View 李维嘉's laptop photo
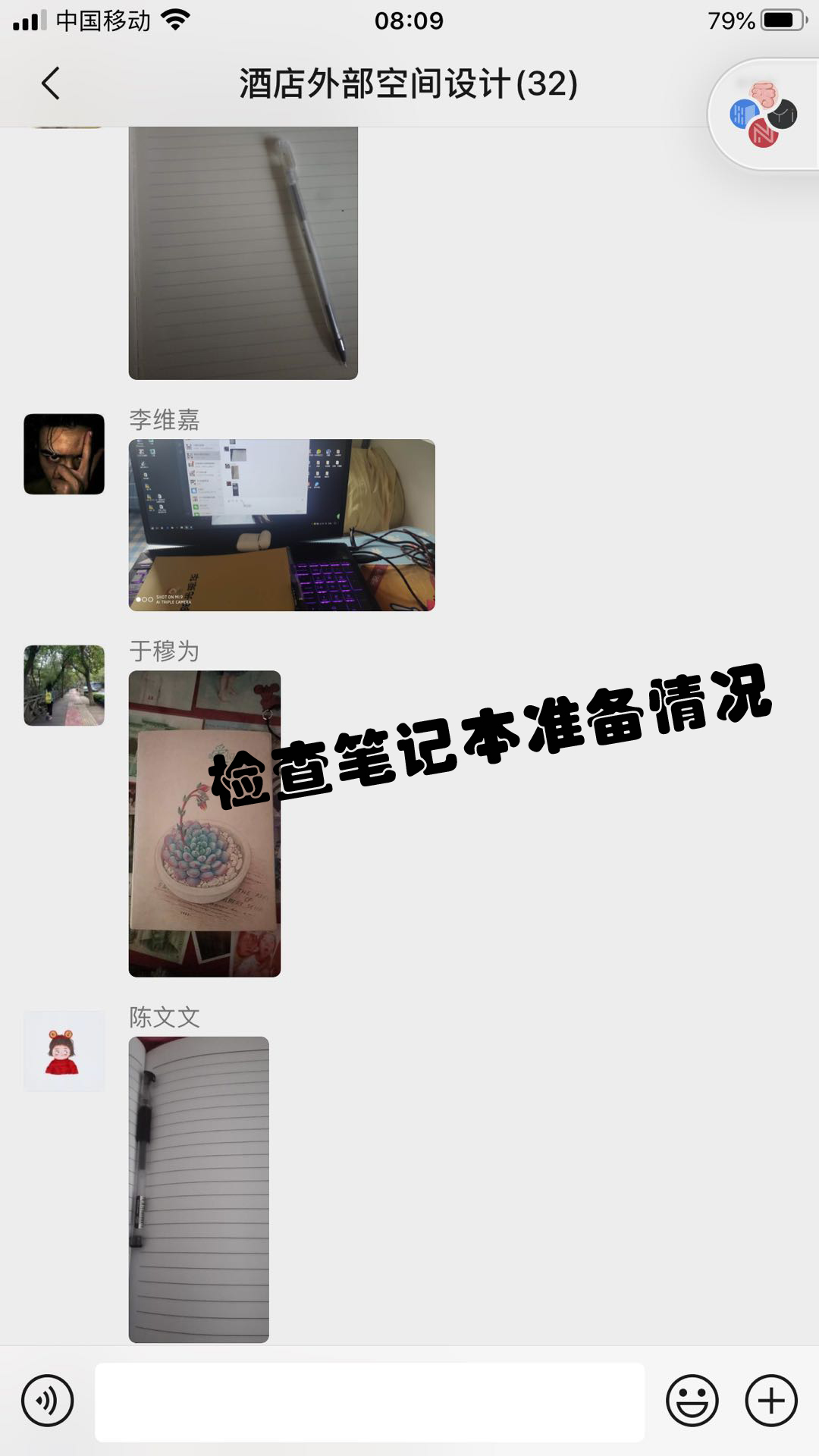 click(281, 525)
